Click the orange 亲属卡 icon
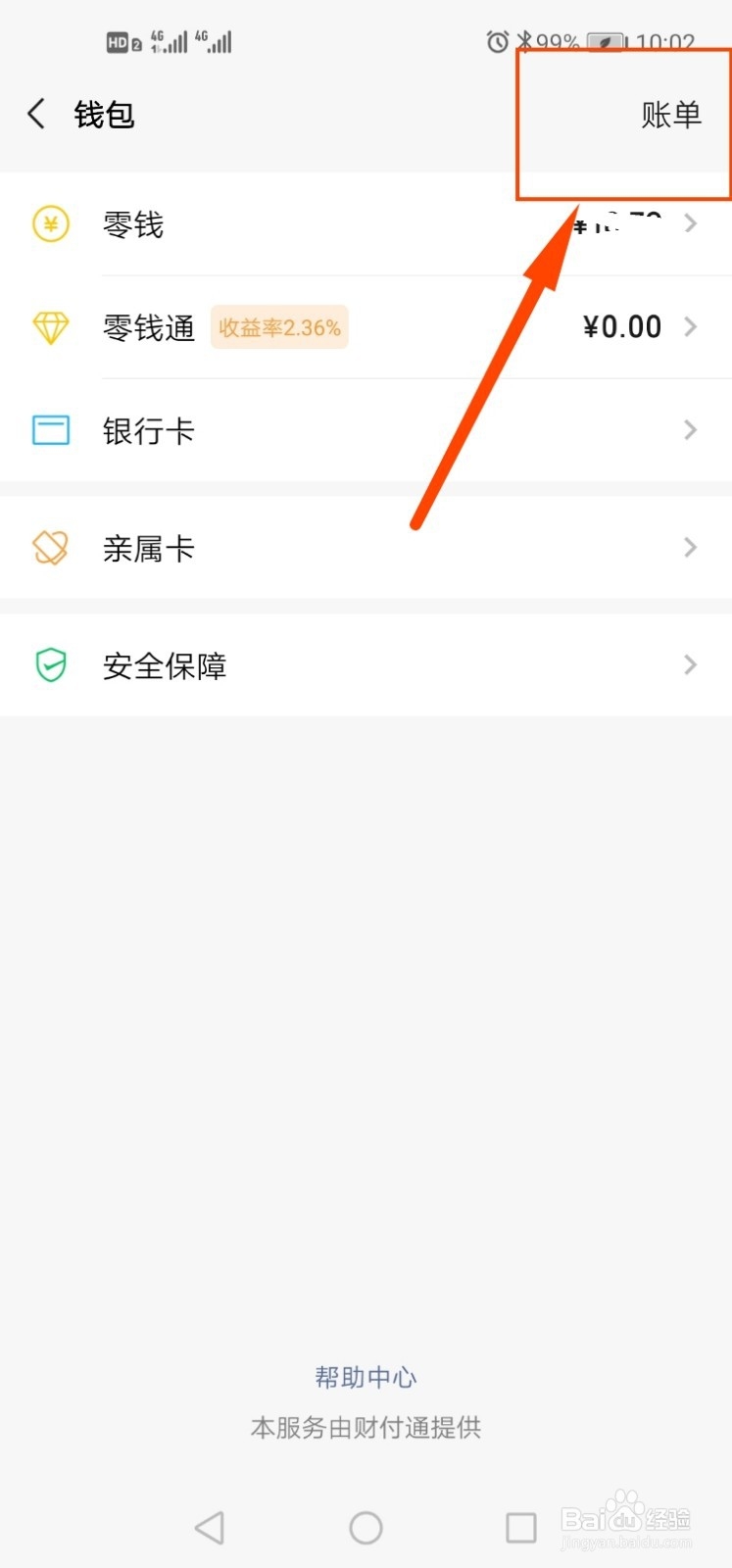The image size is (732, 1568). (x=50, y=547)
